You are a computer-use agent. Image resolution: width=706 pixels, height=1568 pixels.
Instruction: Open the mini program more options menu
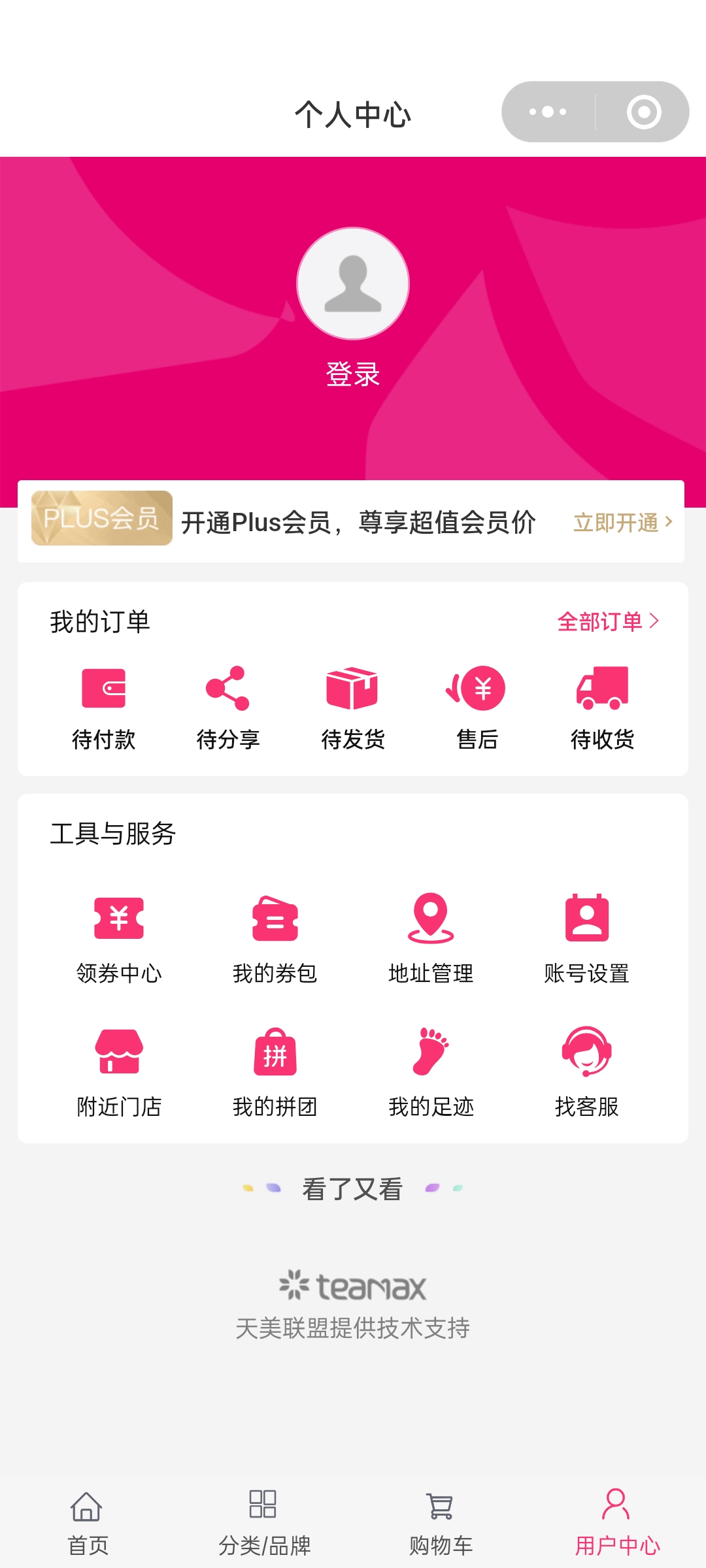(x=548, y=112)
